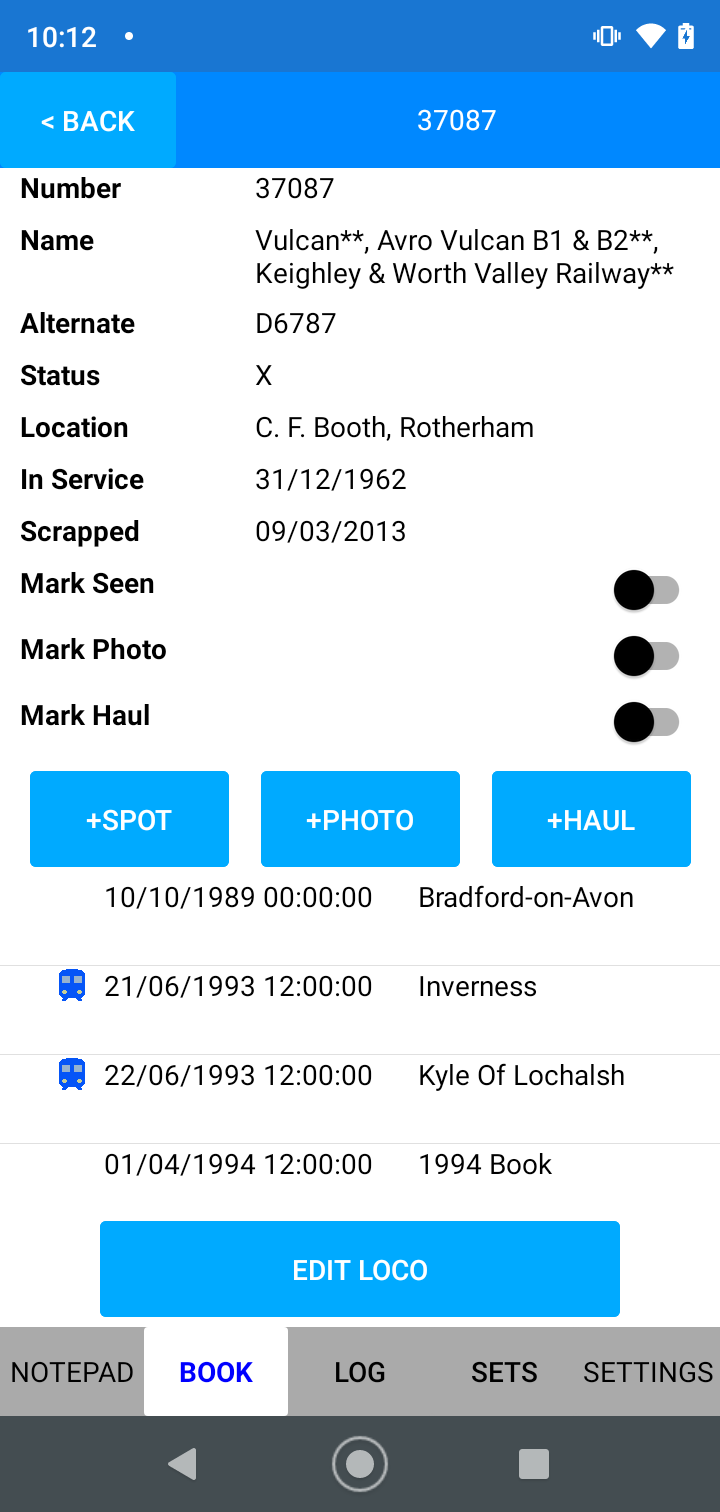Go to the Settings tab
The width and height of the screenshot is (720, 1512).
click(x=648, y=1372)
